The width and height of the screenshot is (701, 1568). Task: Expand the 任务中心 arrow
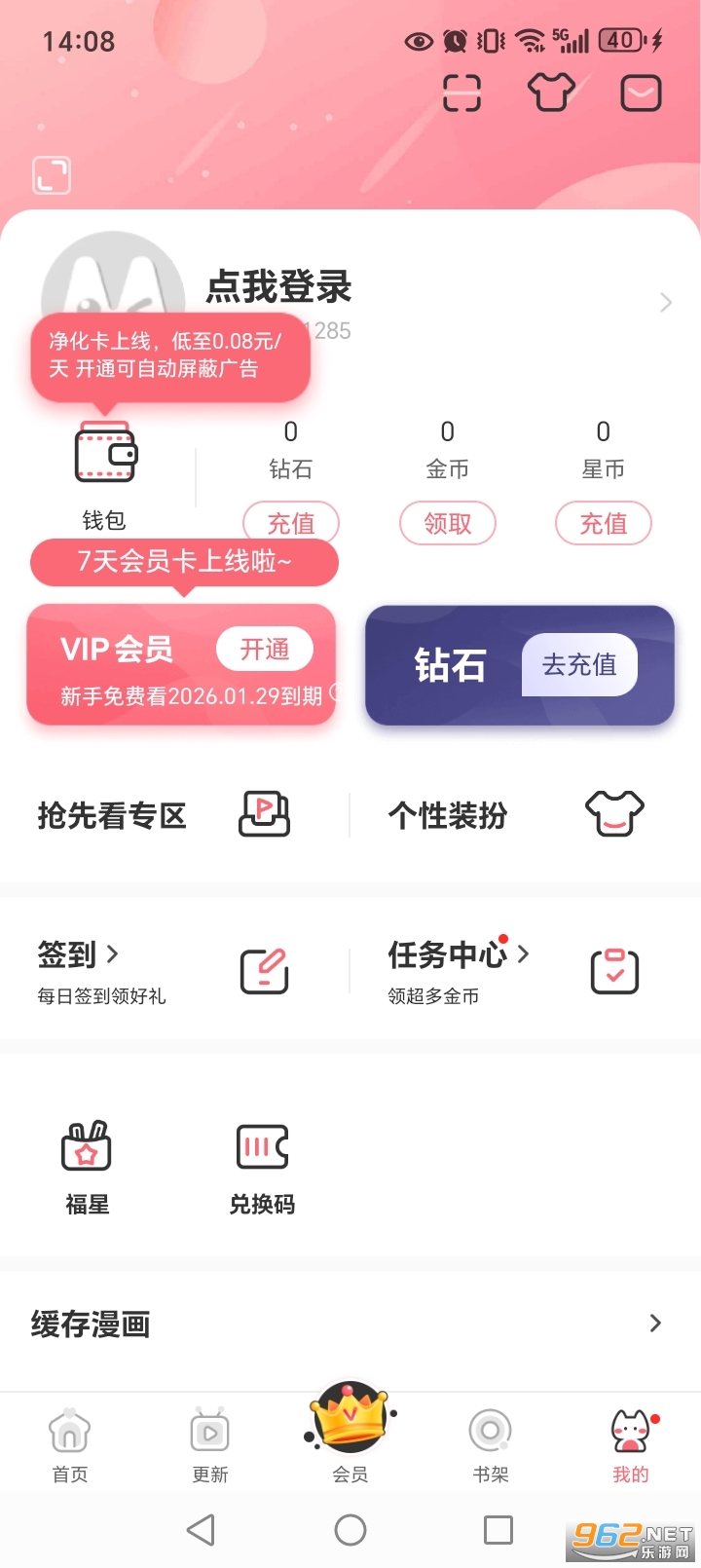pyautogui.click(x=526, y=955)
